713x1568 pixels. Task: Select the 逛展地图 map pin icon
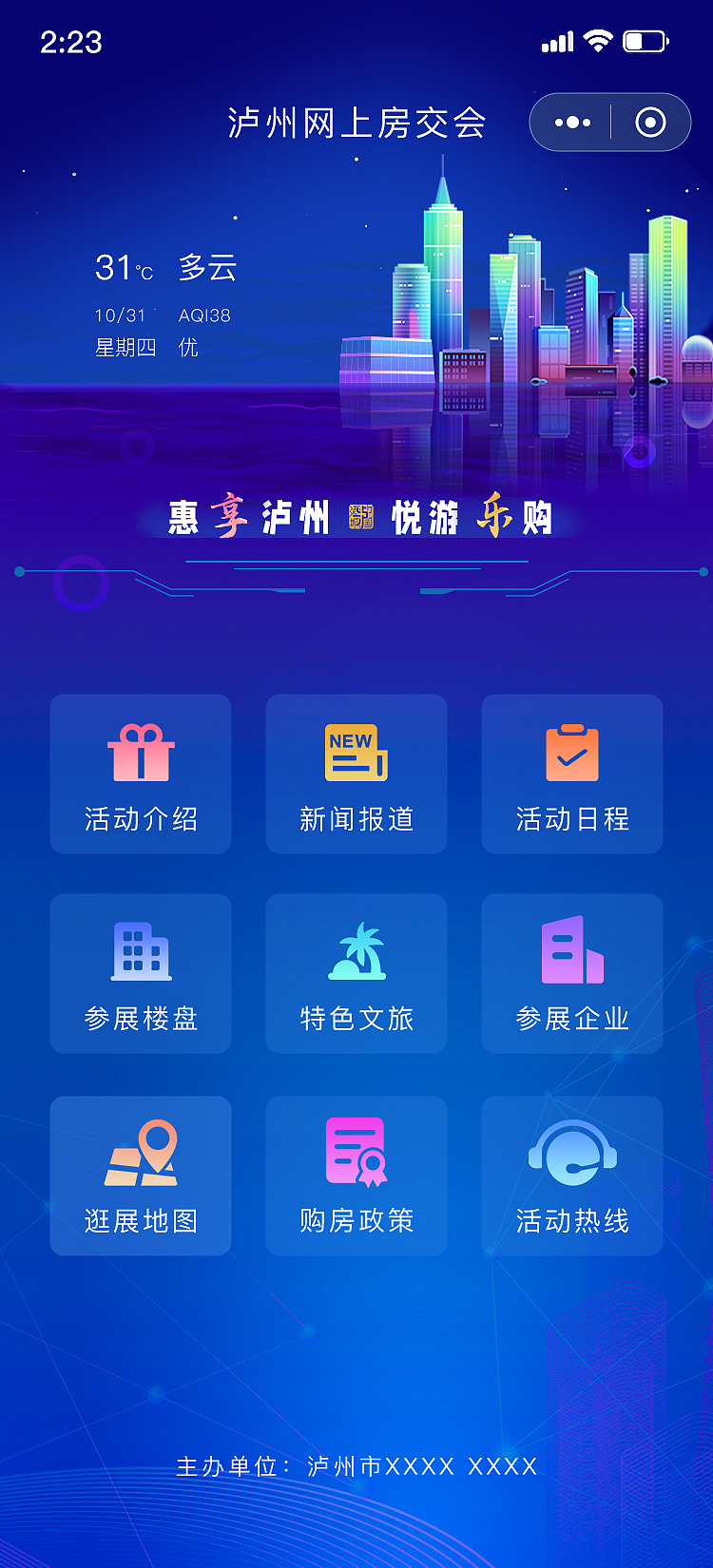(141, 1152)
